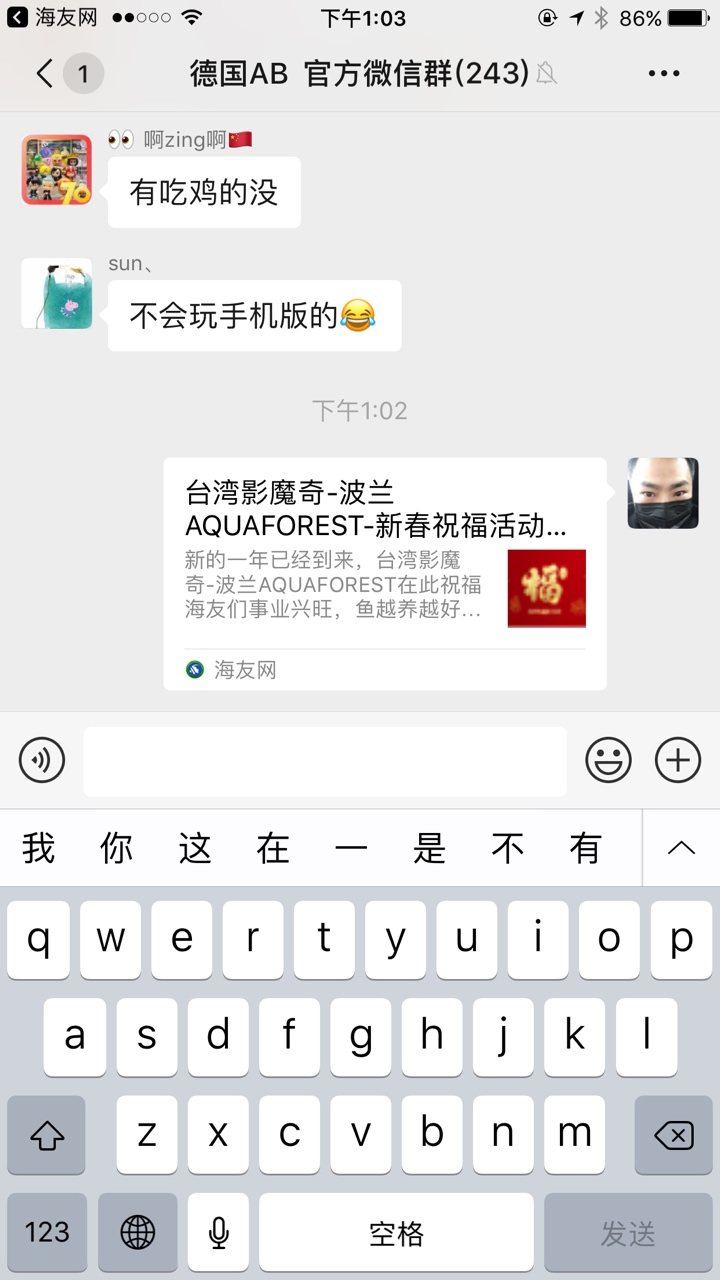This screenshot has width=720, height=1280.
Task: Focus the message text field
Action: [x=325, y=761]
